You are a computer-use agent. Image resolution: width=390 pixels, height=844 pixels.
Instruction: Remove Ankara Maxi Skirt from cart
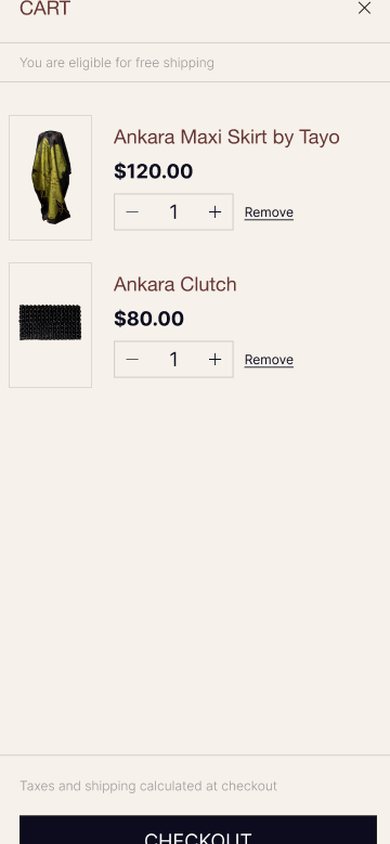point(269,212)
